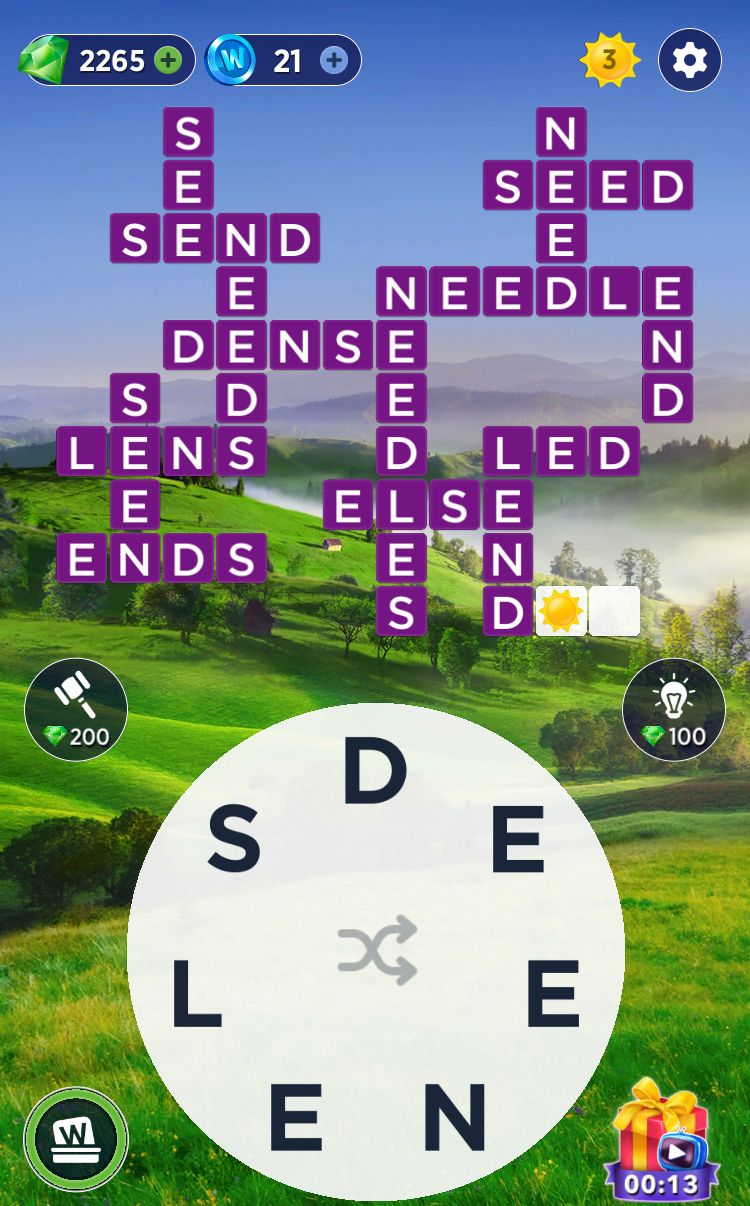
Task: Add more green gems
Action: [x=168, y=61]
